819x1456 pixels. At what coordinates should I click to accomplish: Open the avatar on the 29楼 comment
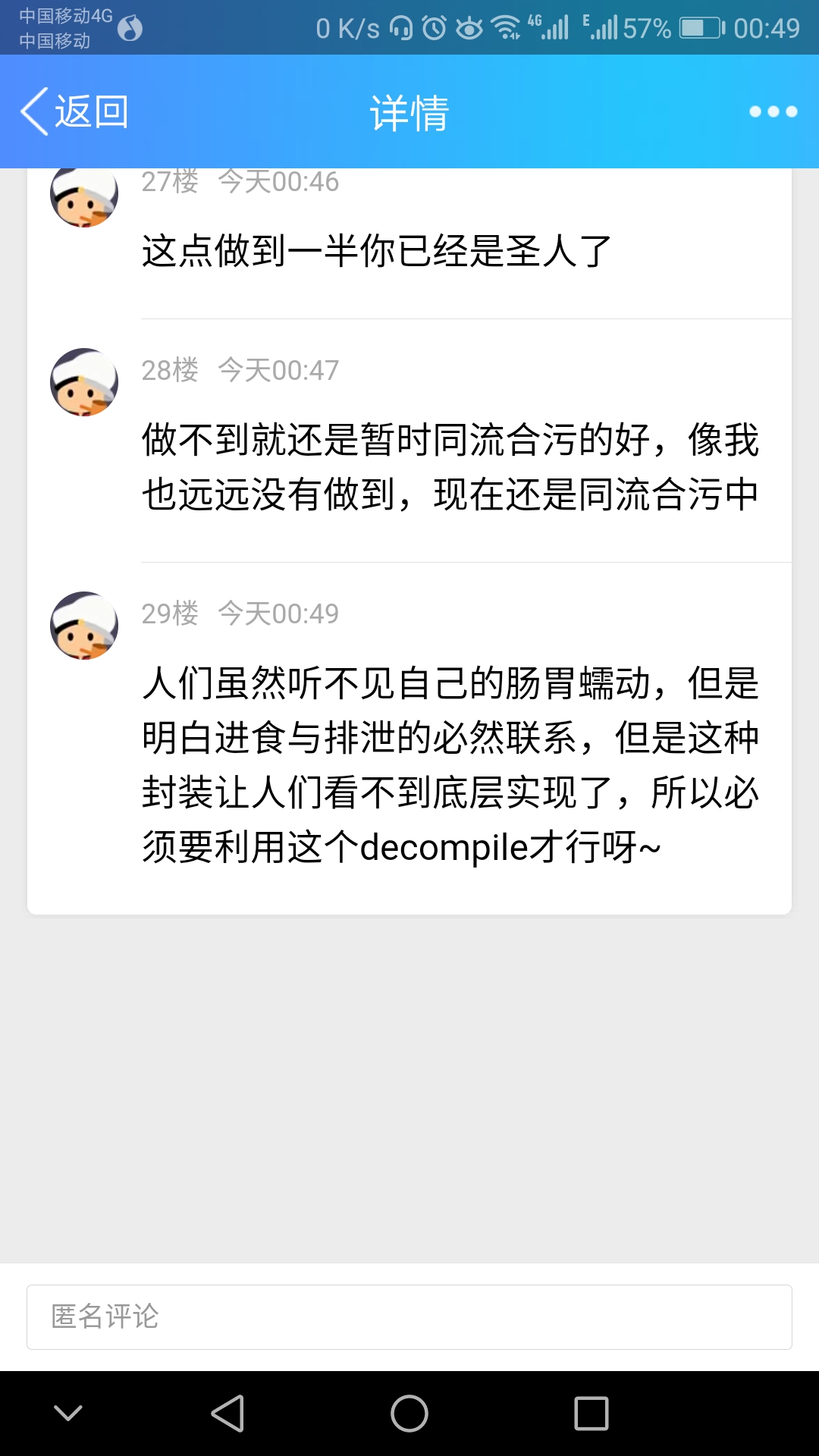(84, 626)
